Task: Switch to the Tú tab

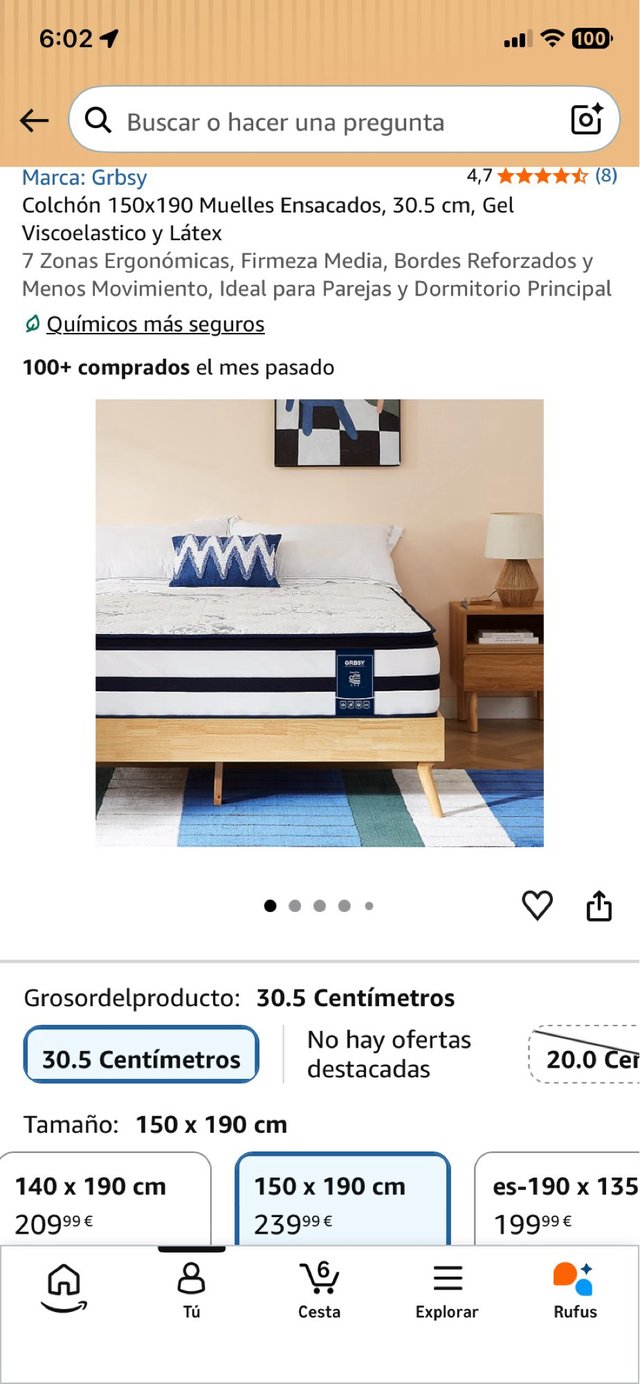Action: tap(191, 1290)
